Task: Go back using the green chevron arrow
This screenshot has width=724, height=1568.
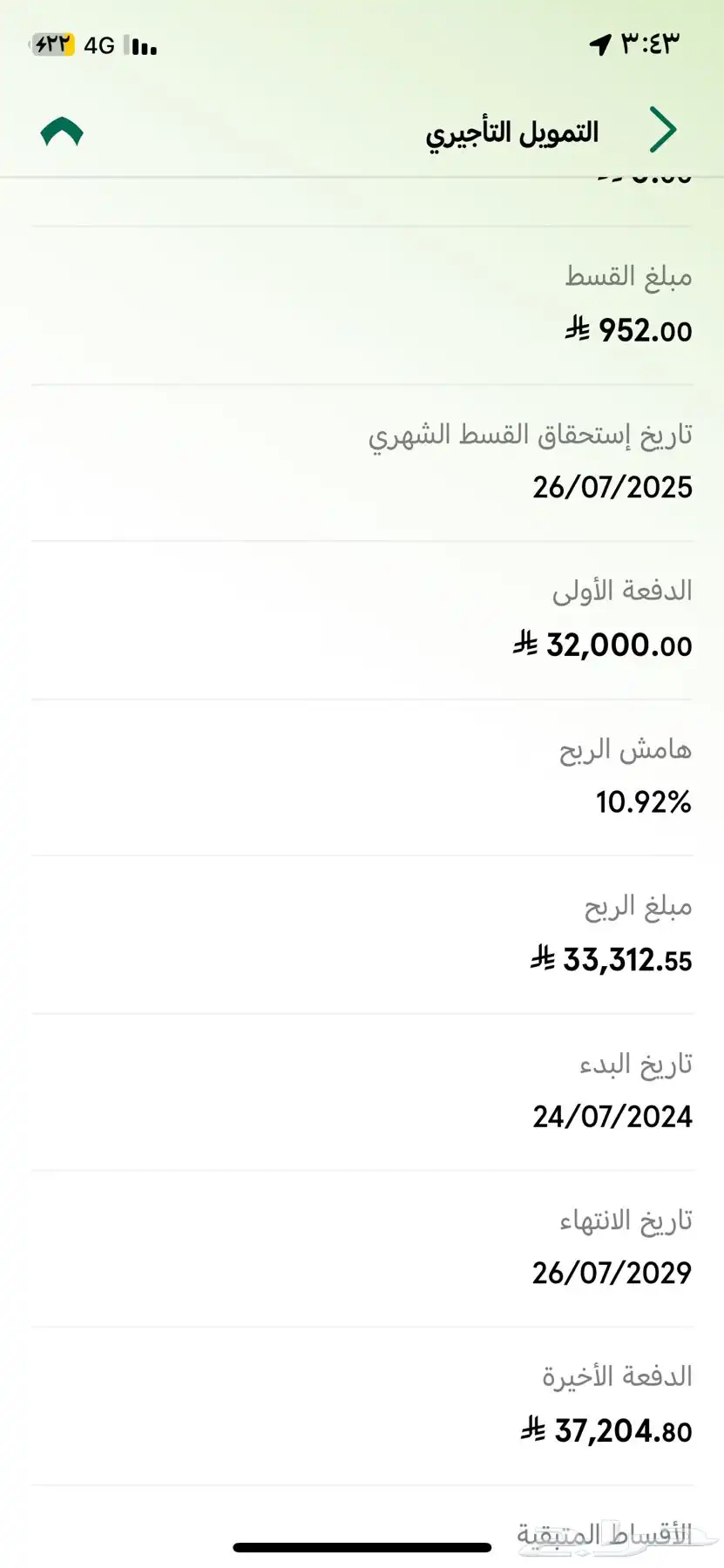Action: (x=664, y=131)
